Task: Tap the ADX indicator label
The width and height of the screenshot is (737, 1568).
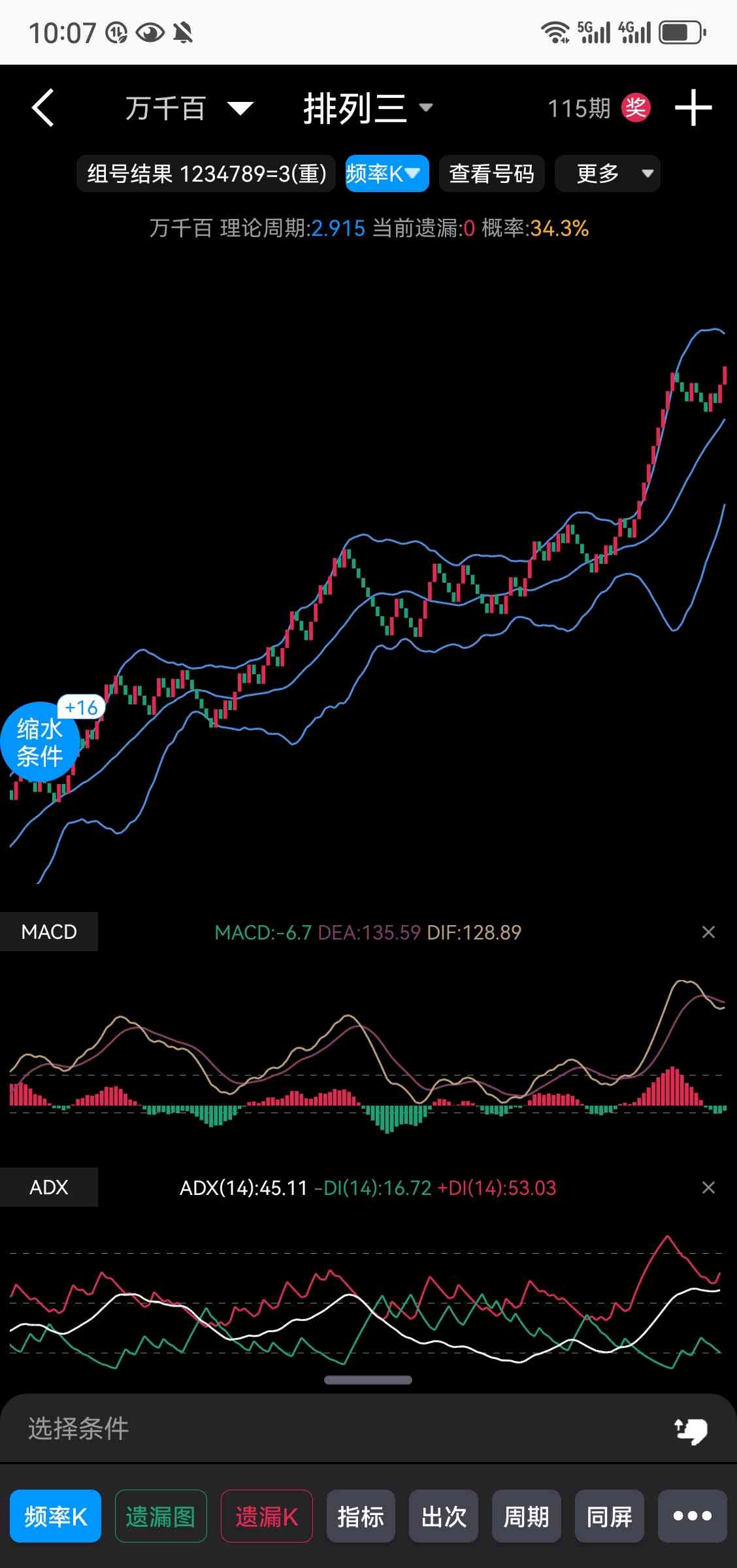Action: [x=49, y=1187]
